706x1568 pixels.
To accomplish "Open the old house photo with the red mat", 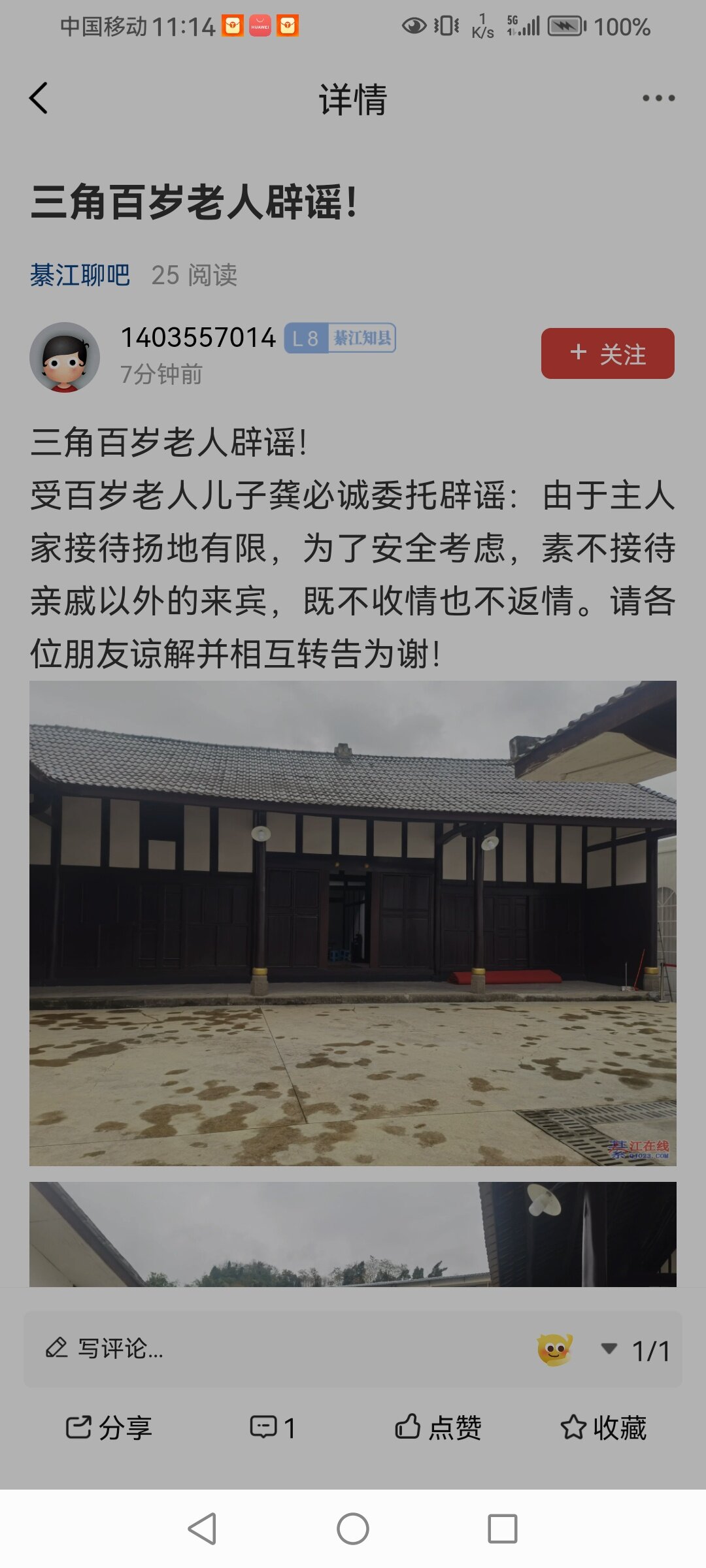I will 353,923.
